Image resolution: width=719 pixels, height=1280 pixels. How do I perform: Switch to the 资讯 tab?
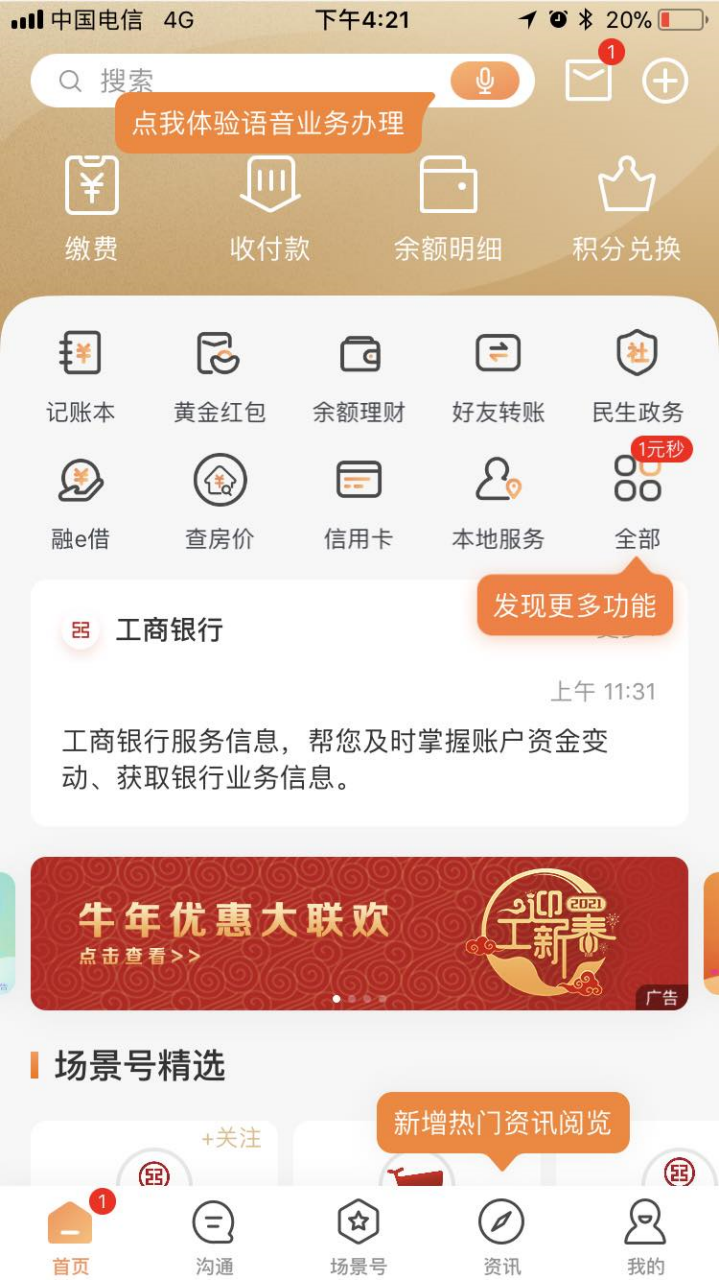tap(502, 1237)
